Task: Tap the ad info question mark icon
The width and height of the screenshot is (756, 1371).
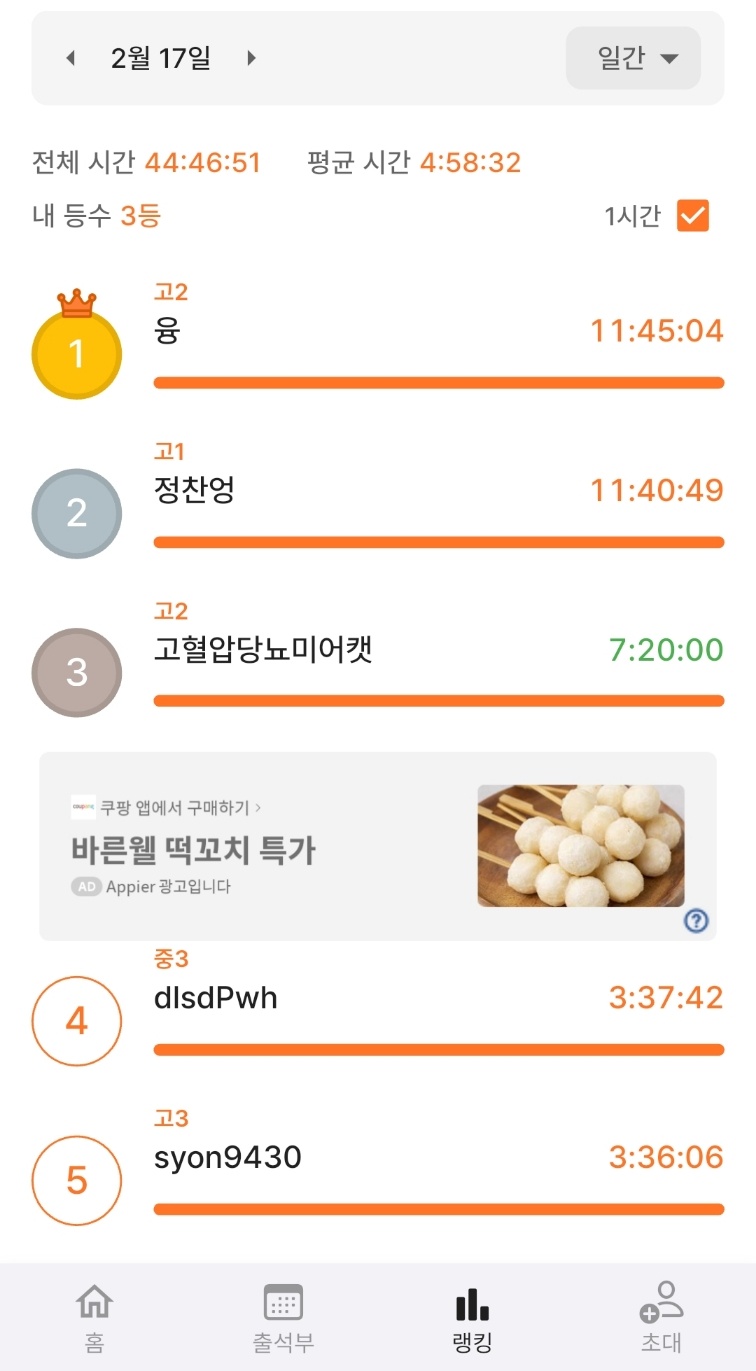Action: [x=696, y=920]
